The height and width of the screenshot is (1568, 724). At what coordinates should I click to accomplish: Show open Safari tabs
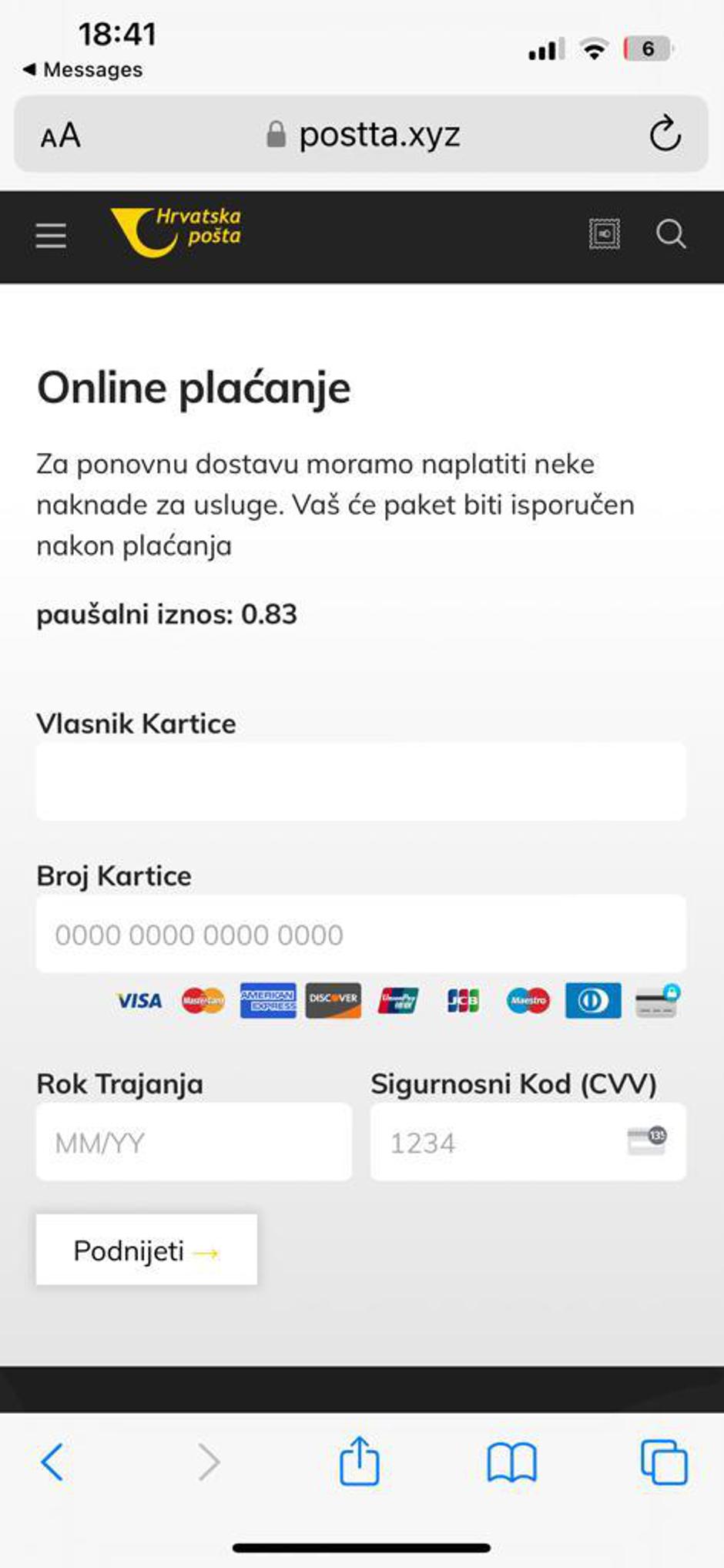pyautogui.click(x=664, y=1462)
